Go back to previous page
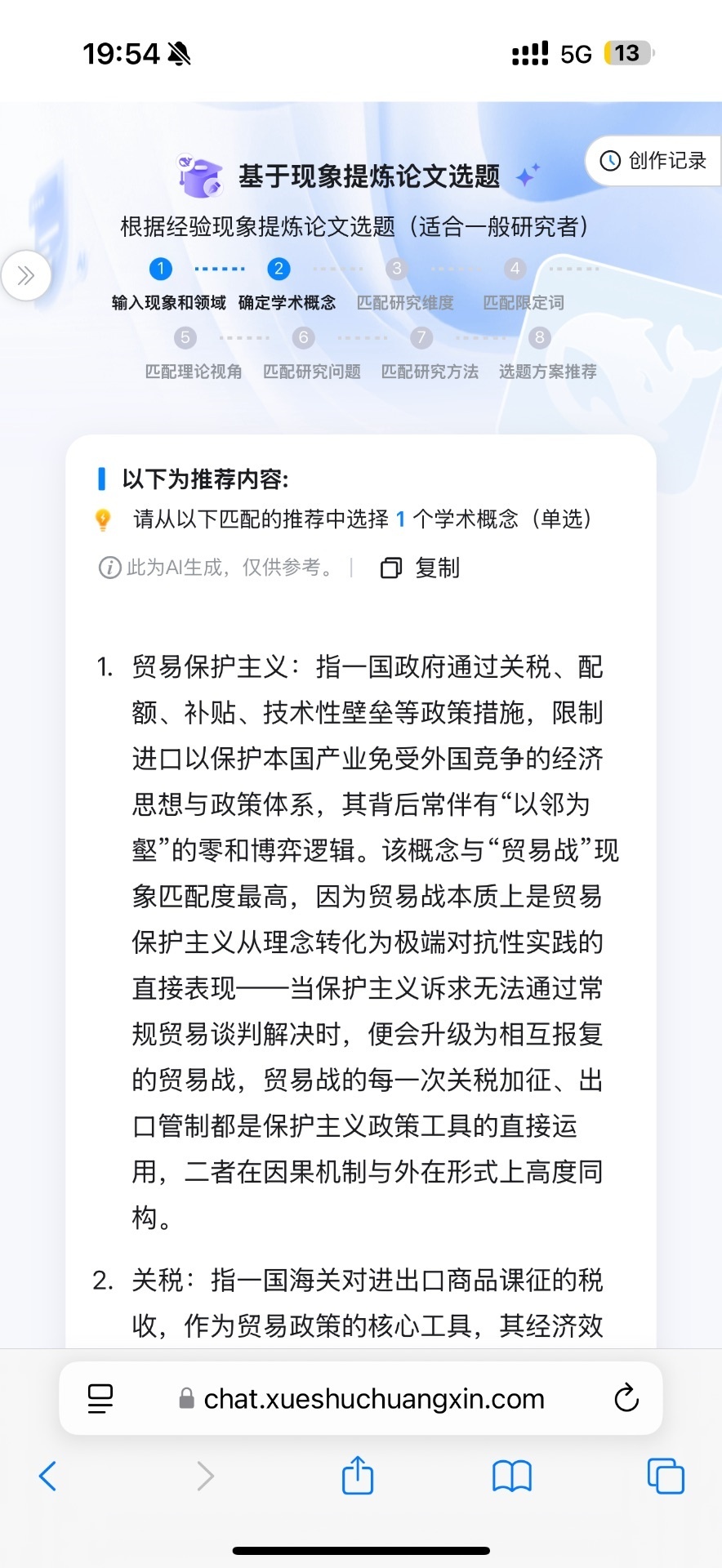This screenshot has width=722, height=1568. [x=48, y=1476]
